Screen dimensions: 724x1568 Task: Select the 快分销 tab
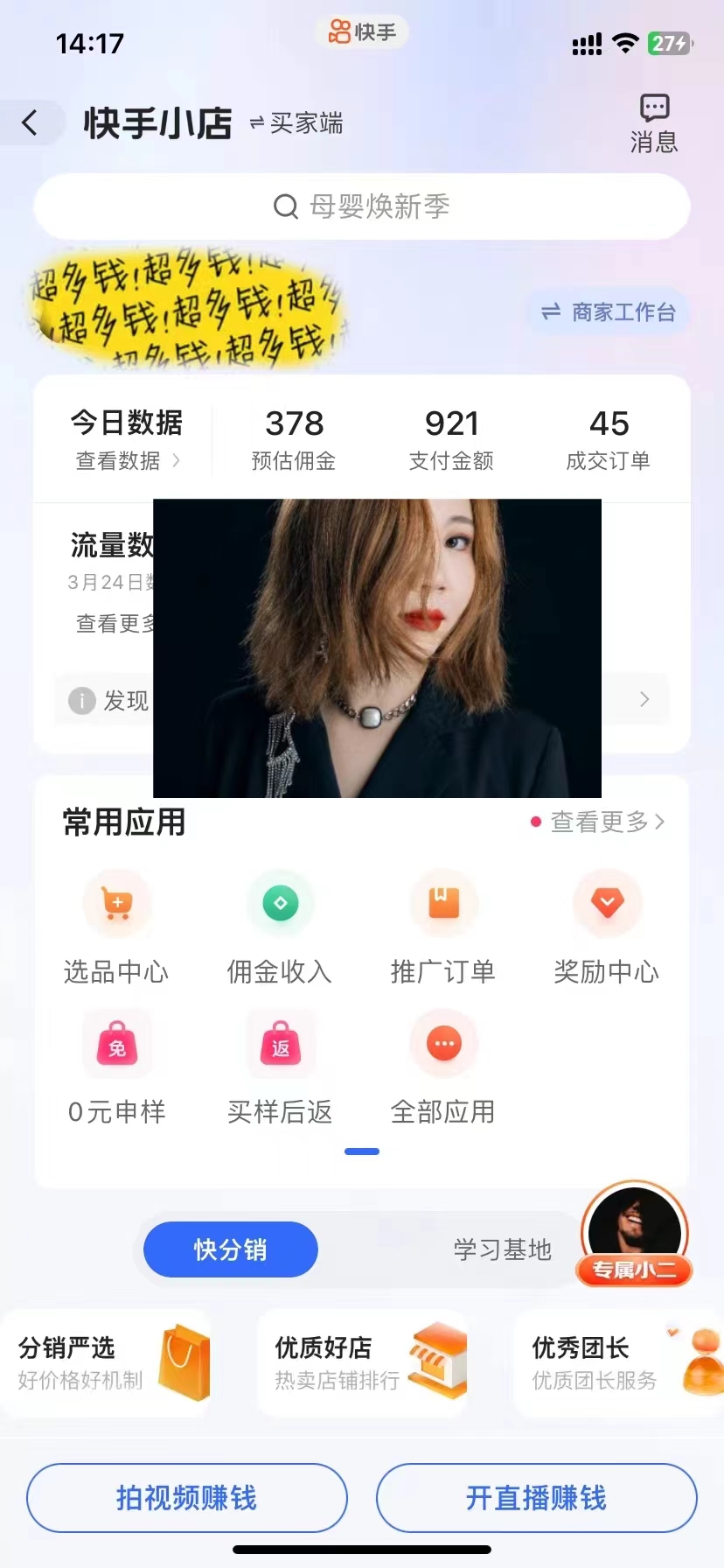pyautogui.click(x=230, y=1249)
